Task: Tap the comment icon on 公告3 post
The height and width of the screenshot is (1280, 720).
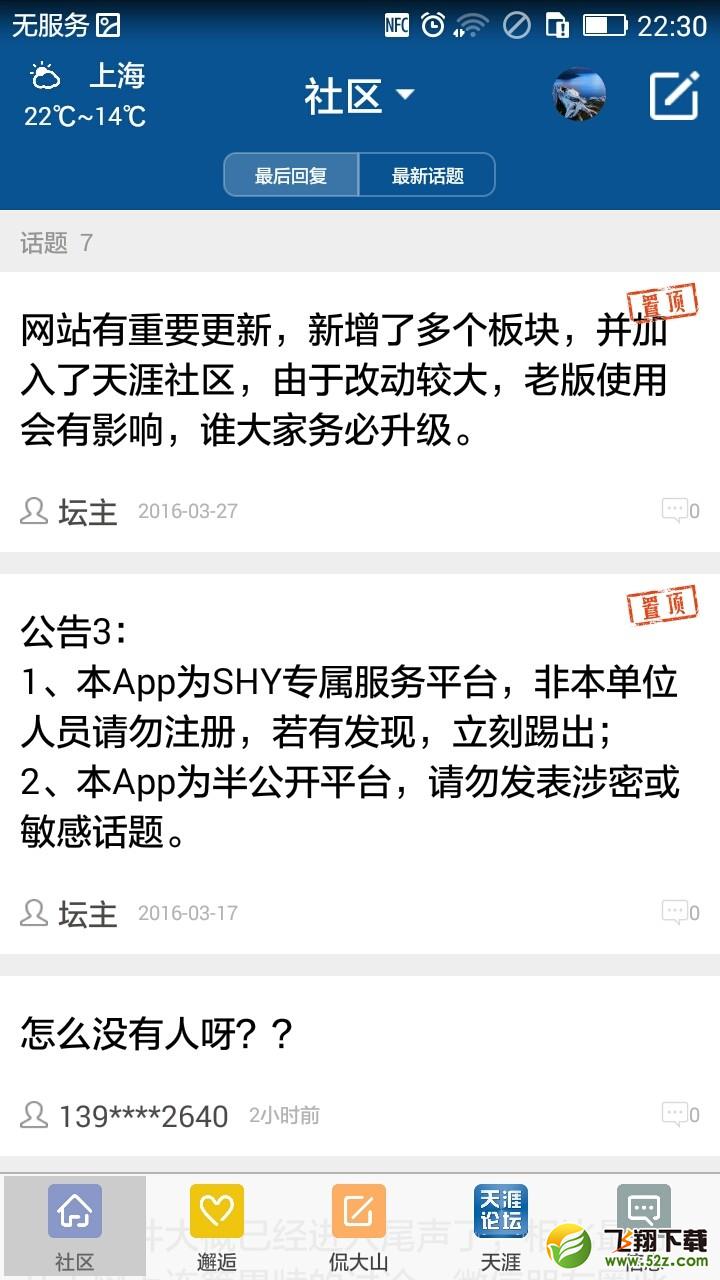Action: tap(680, 912)
